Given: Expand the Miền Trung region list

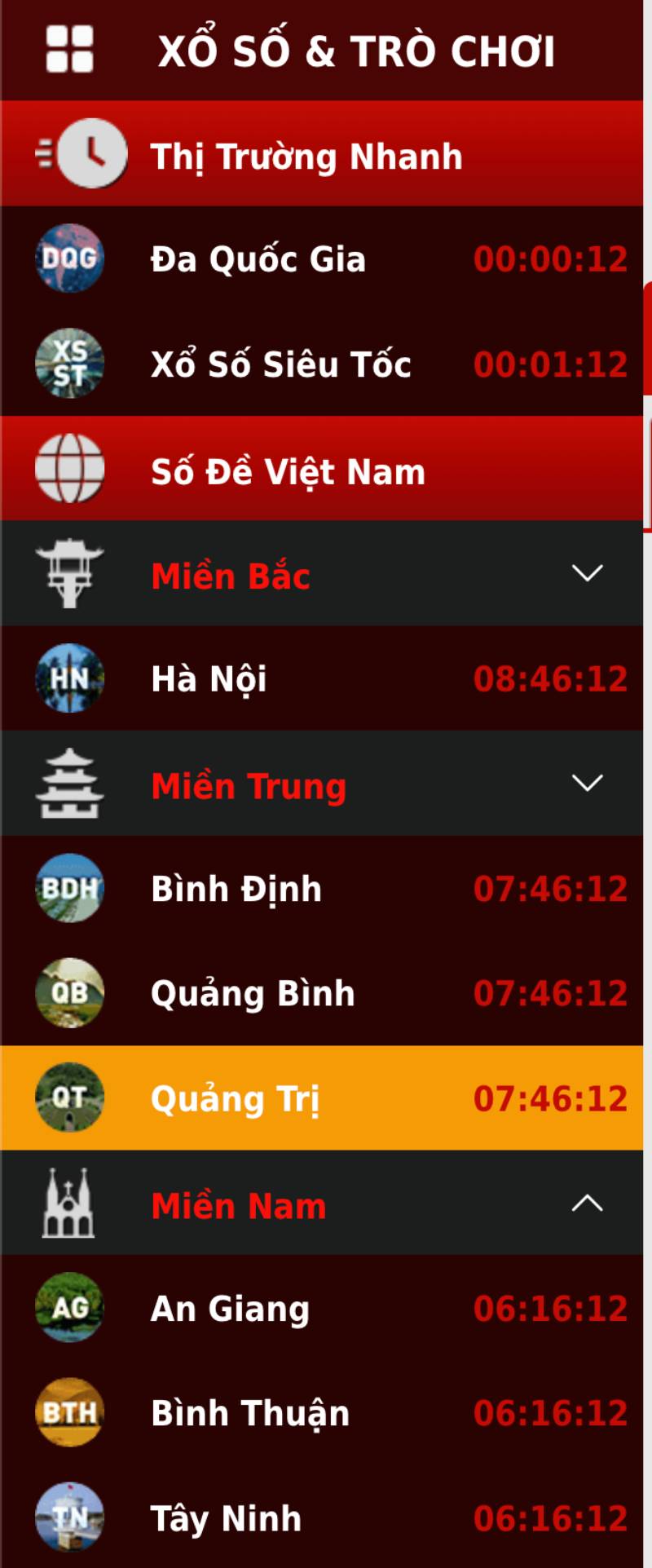Looking at the screenshot, I should pyautogui.click(x=588, y=784).
